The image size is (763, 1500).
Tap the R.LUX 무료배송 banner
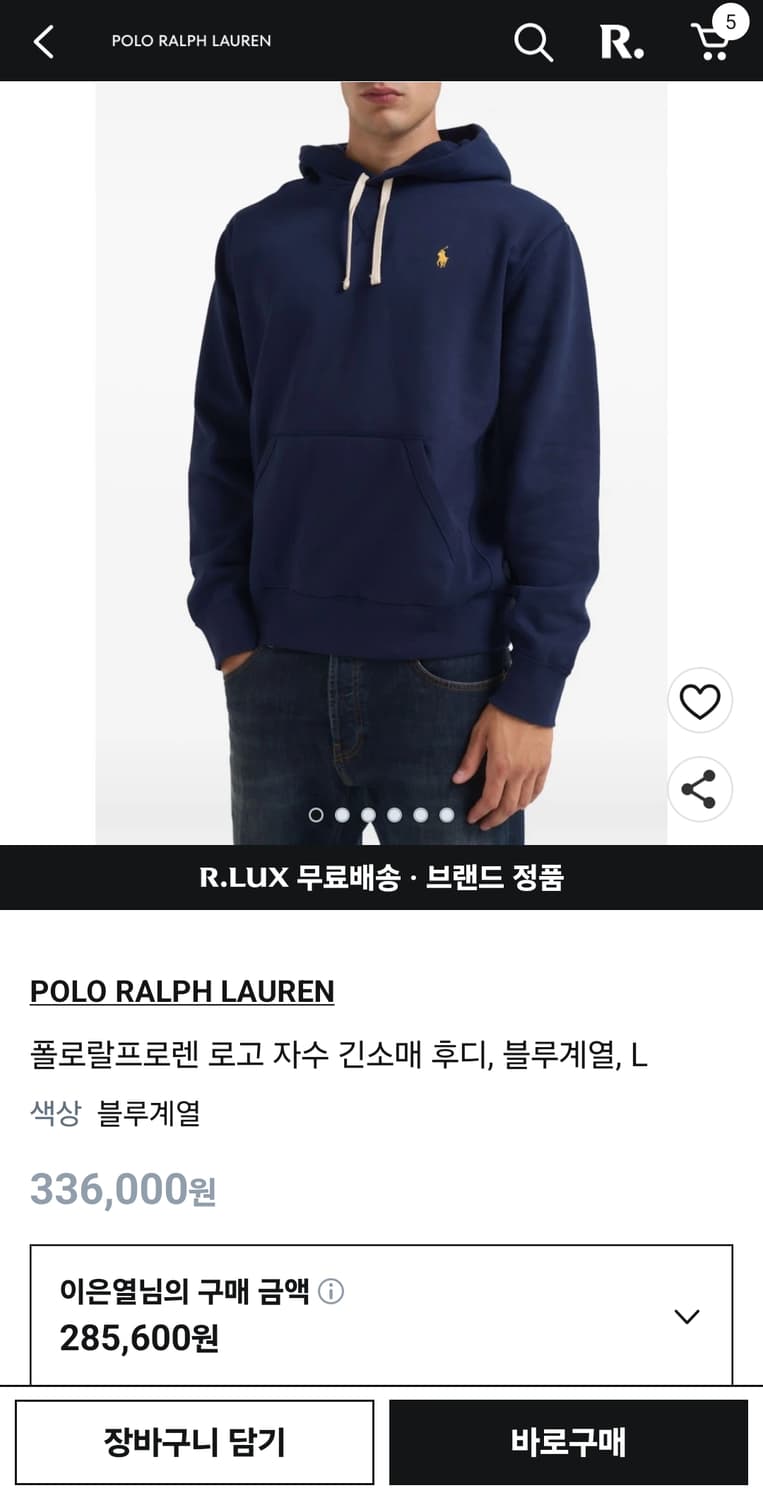(x=381, y=877)
